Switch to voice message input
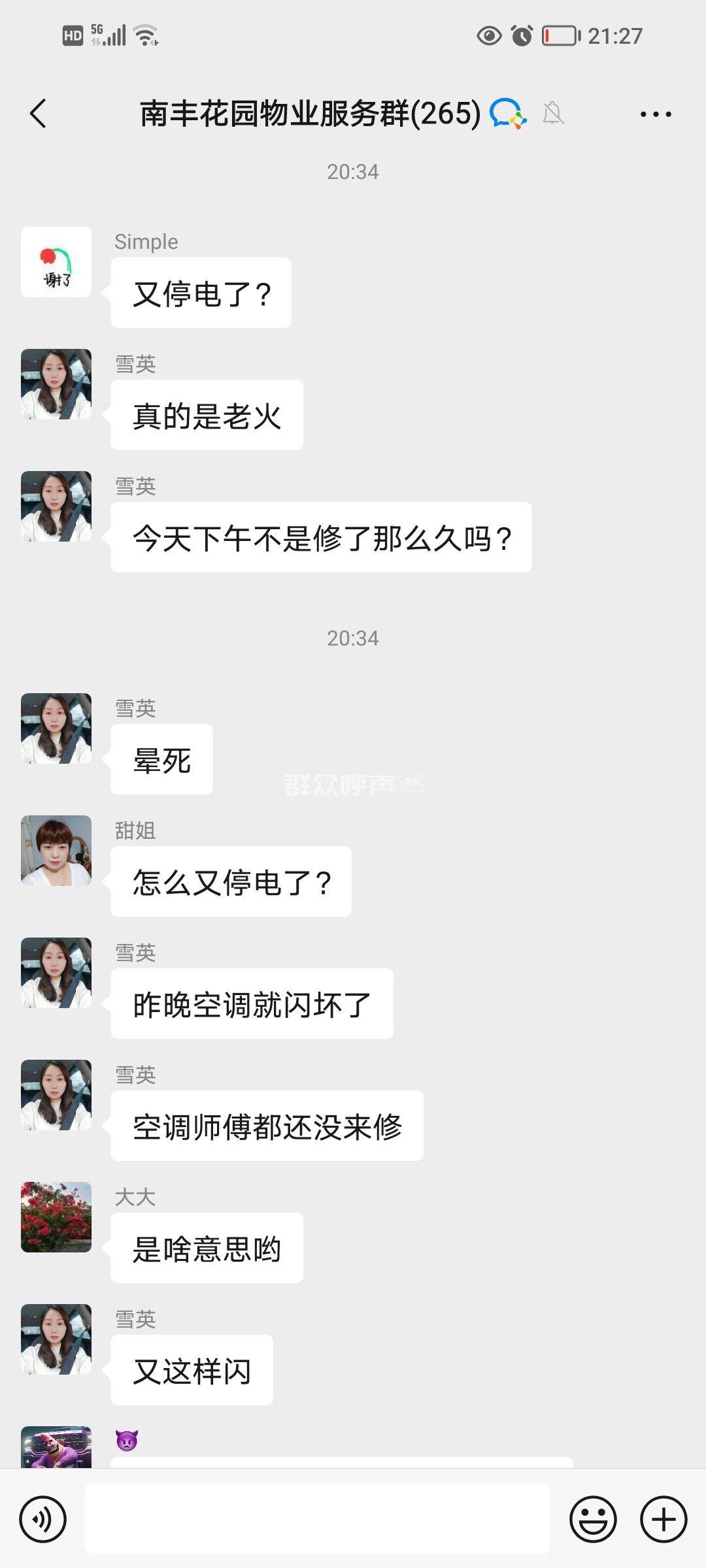 pos(43,1519)
